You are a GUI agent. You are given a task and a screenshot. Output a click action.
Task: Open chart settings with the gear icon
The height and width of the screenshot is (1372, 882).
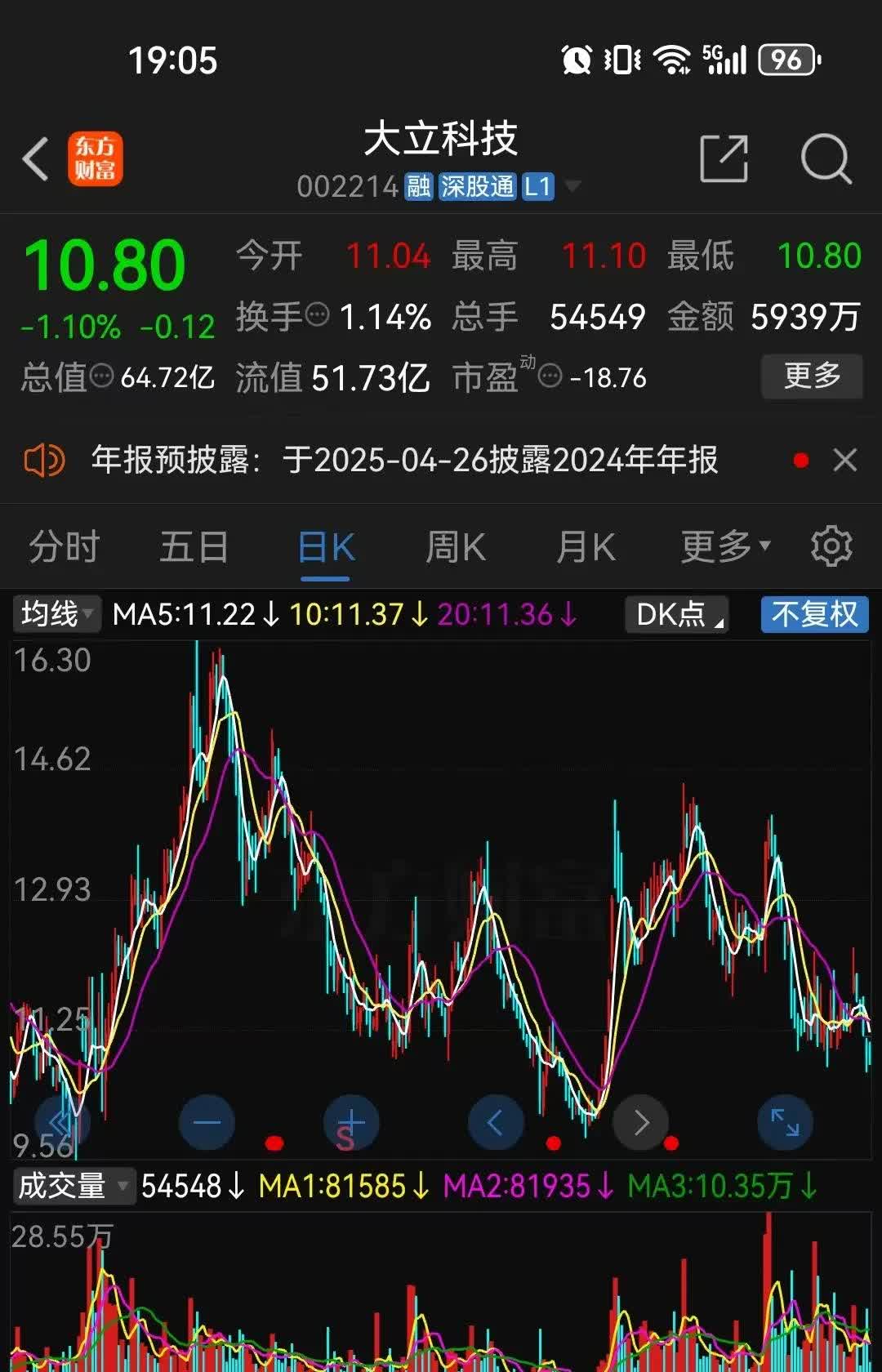(x=831, y=546)
